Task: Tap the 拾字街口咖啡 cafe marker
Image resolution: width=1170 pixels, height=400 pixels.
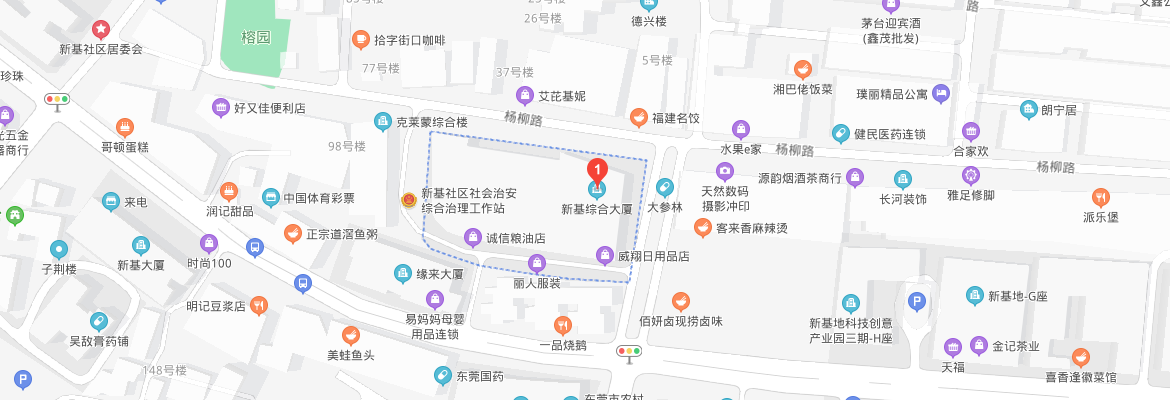Action: point(362,40)
